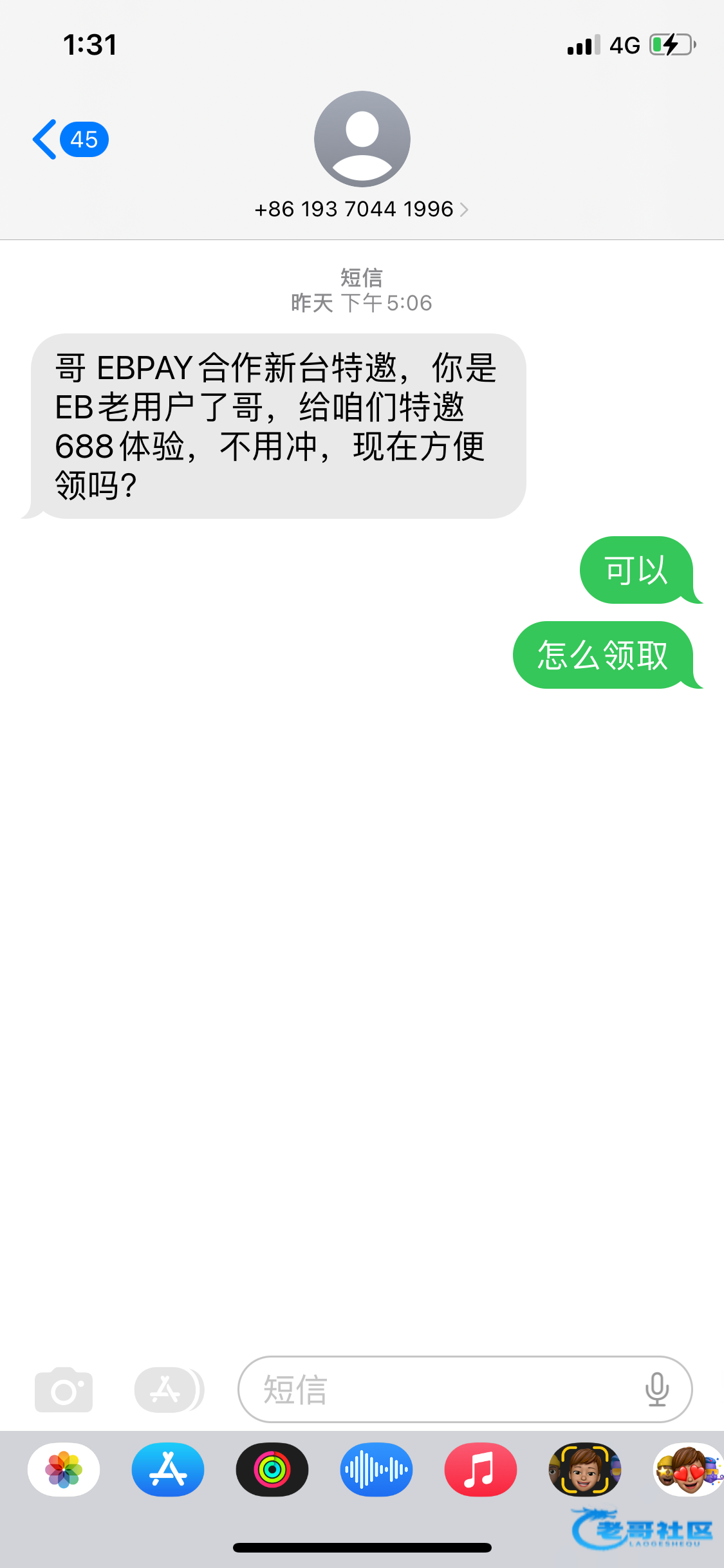
Task: Open the camera to attach a photo
Action: tap(64, 1390)
